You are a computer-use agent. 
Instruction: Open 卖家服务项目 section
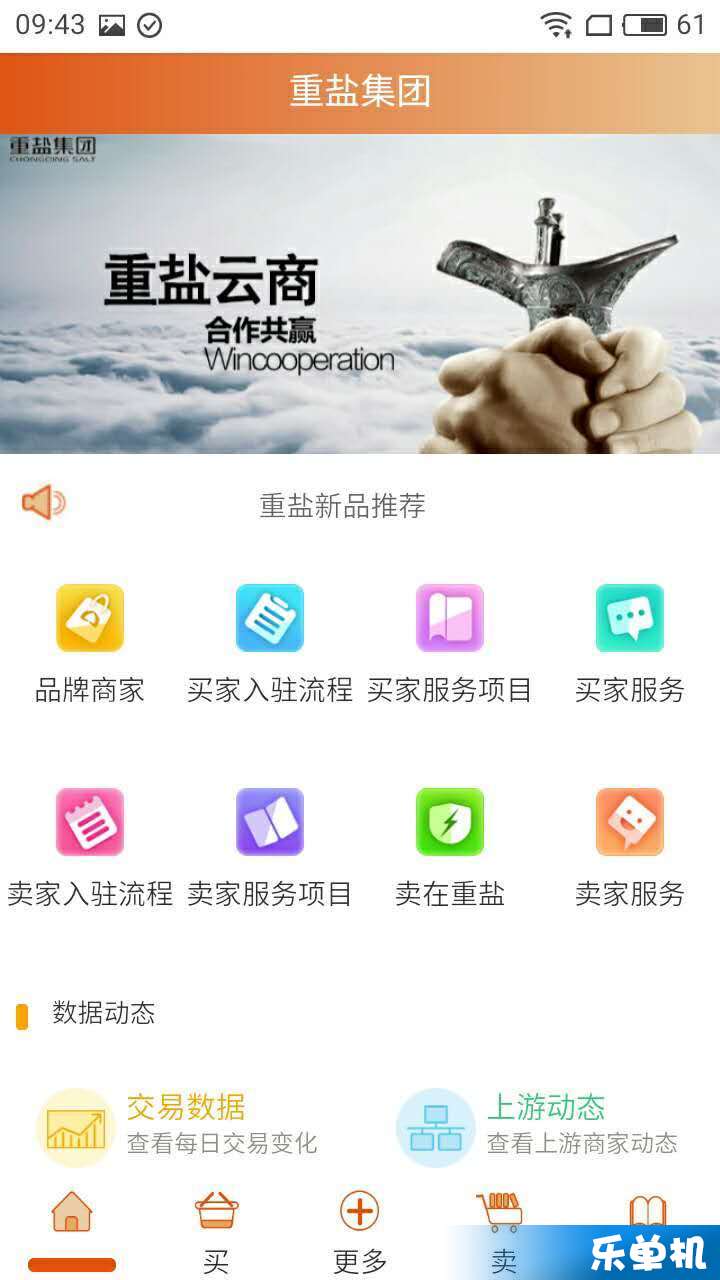270,847
